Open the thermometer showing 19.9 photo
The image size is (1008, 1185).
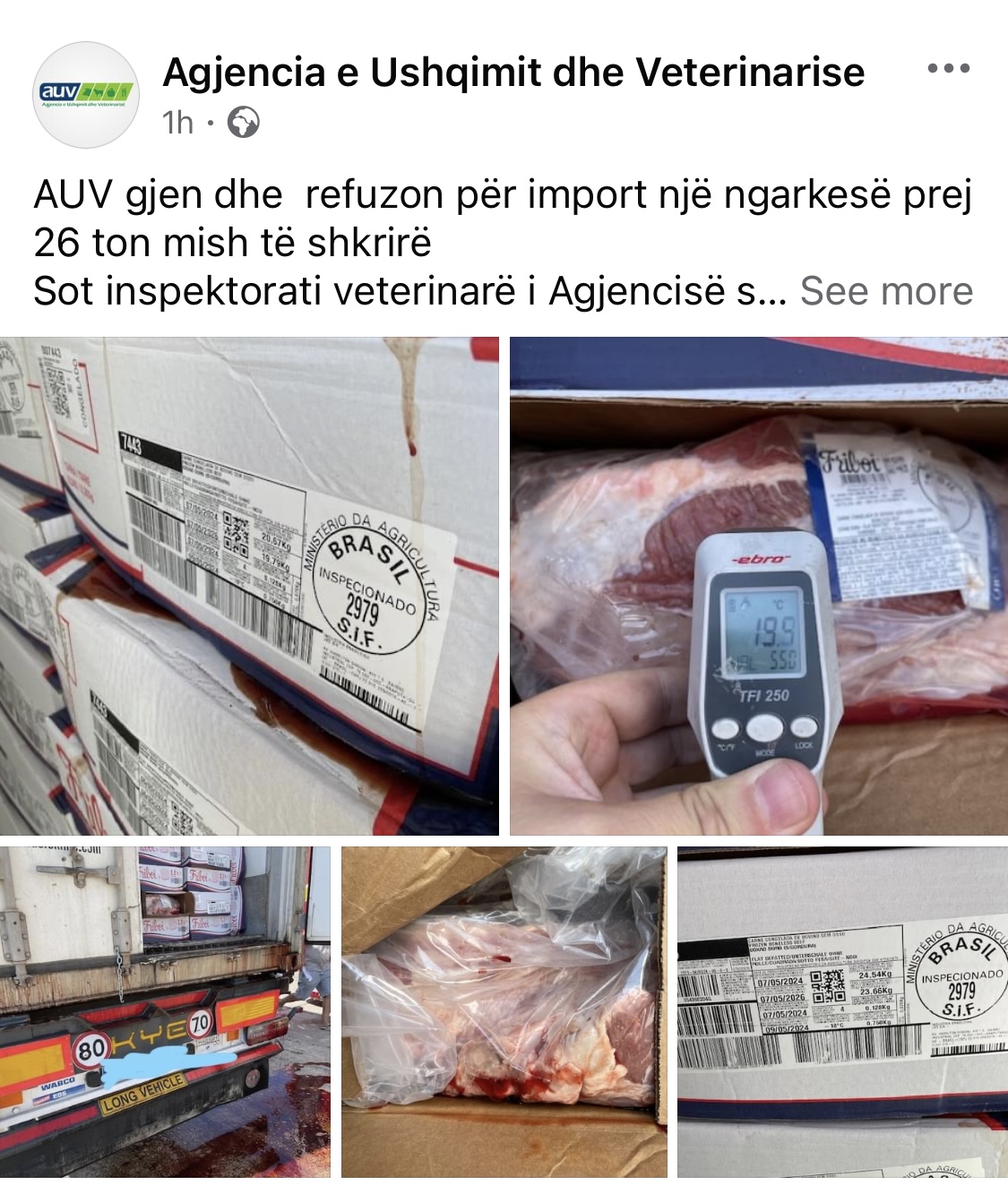[758, 586]
